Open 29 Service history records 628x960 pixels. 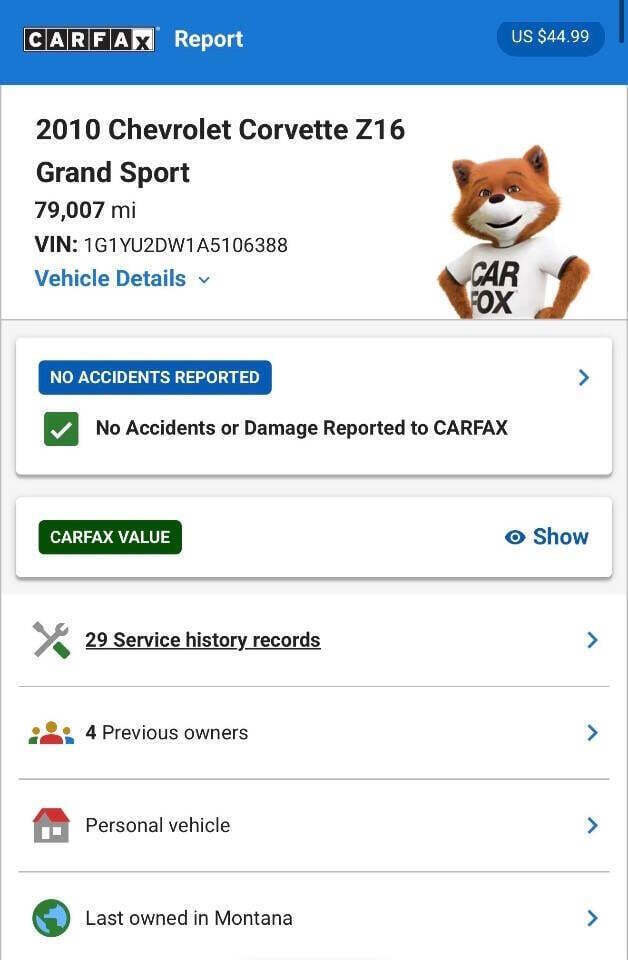click(x=203, y=640)
